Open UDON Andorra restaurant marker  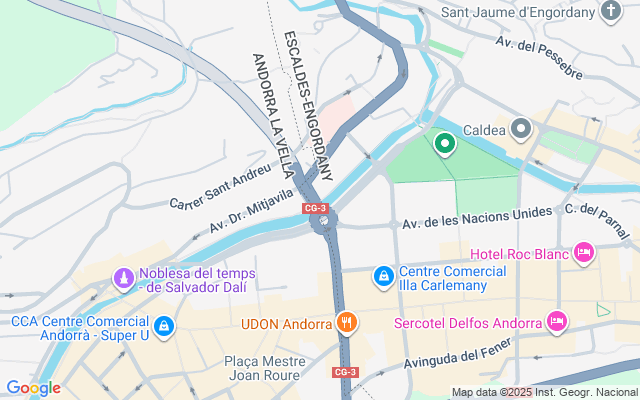pyautogui.click(x=347, y=323)
